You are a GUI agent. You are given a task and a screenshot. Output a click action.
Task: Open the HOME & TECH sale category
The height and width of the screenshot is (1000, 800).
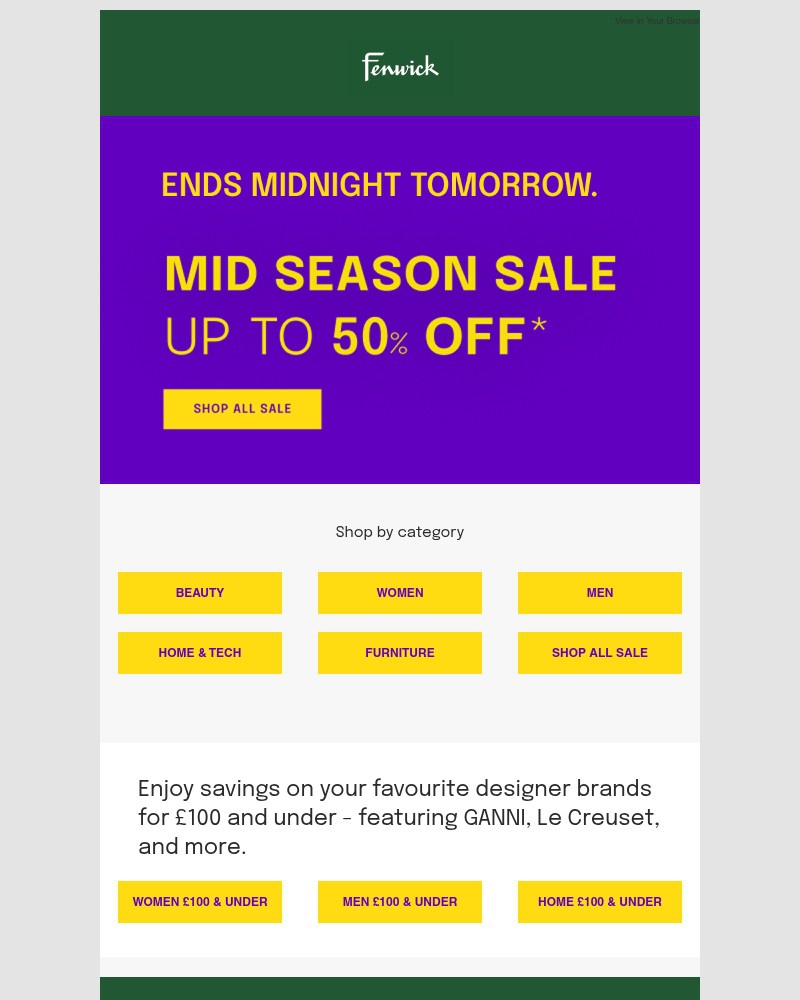click(x=199, y=652)
